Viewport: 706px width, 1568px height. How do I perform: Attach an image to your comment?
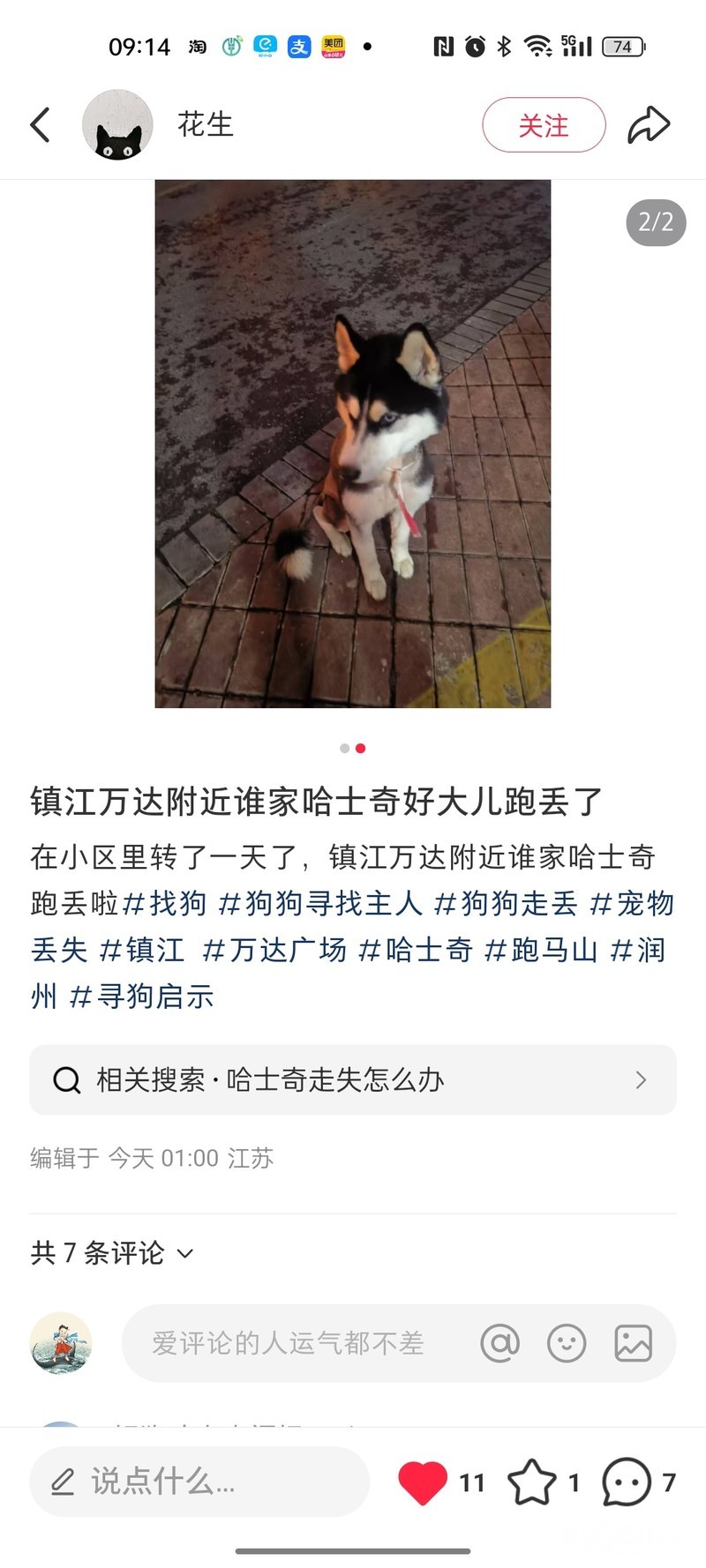[634, 1343]
